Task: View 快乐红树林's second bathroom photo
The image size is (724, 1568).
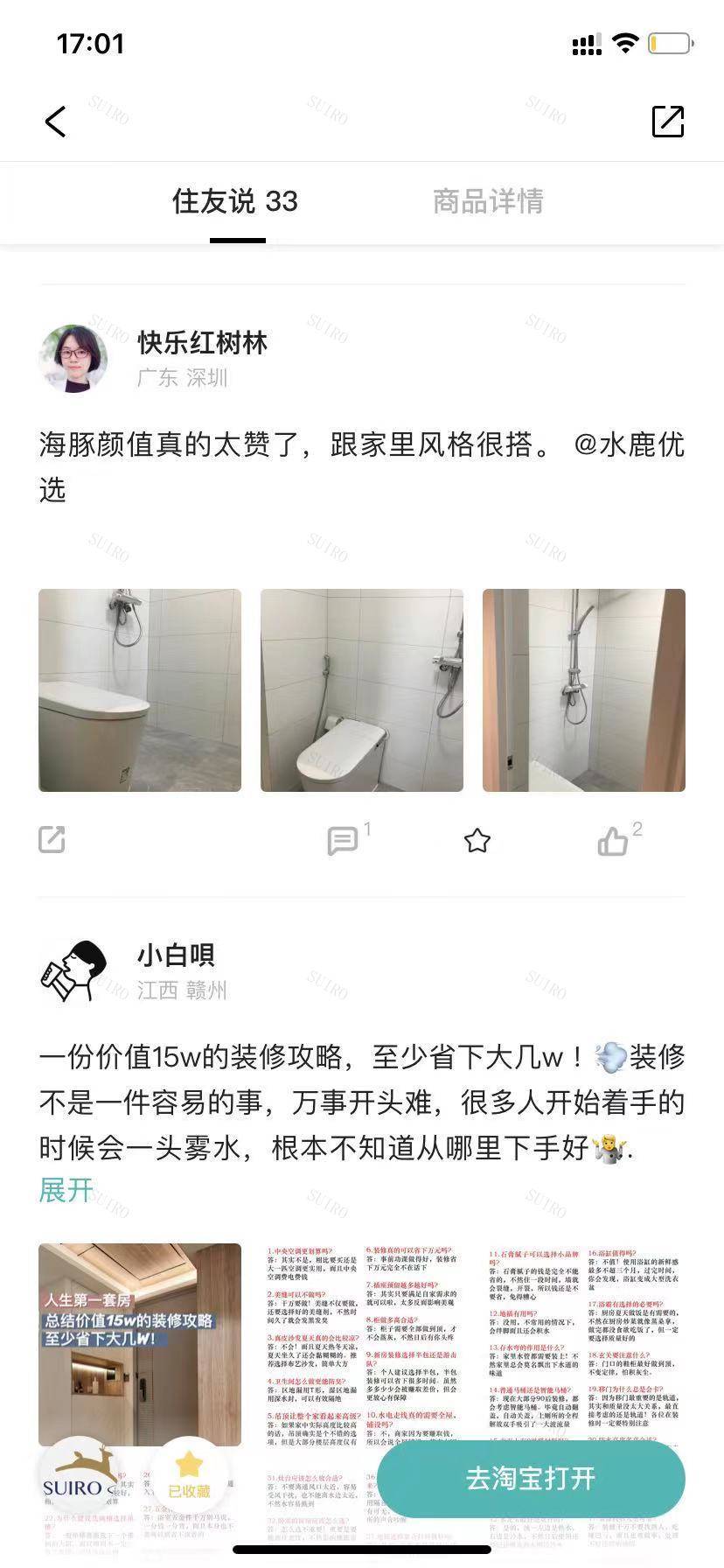Action: (x=362, y=690)
